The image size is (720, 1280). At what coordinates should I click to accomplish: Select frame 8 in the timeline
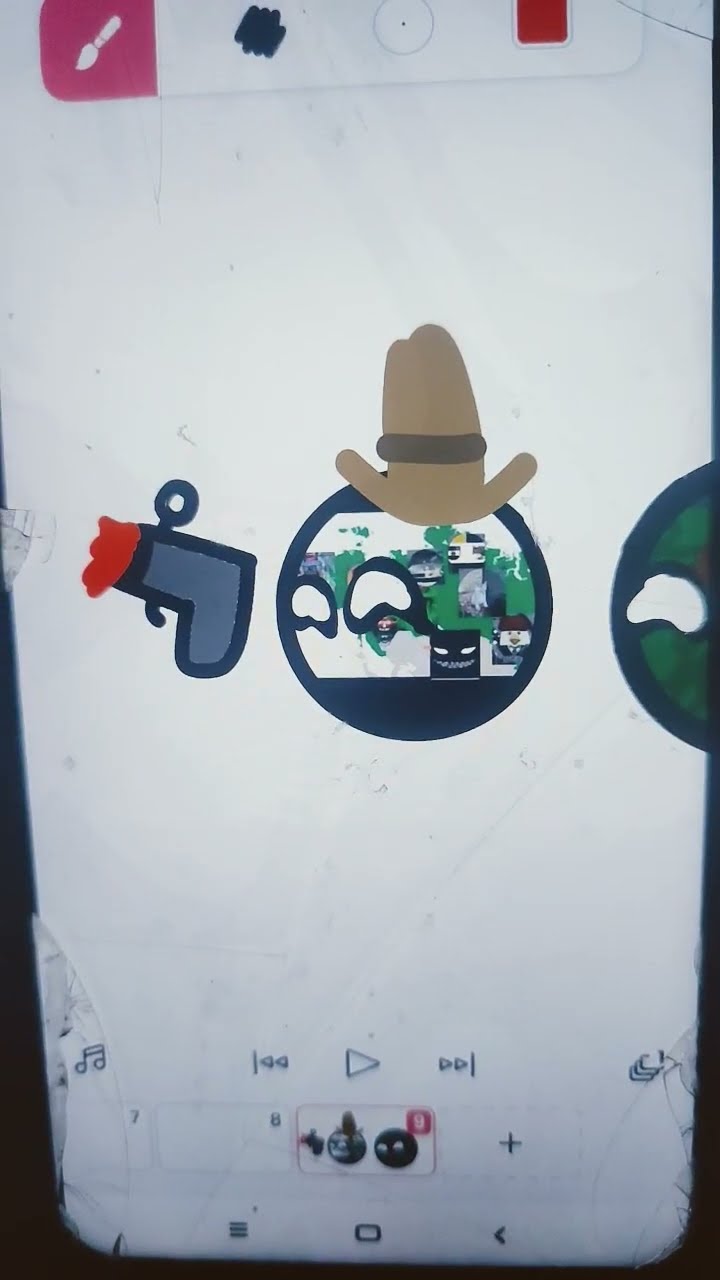point(222,1138)
